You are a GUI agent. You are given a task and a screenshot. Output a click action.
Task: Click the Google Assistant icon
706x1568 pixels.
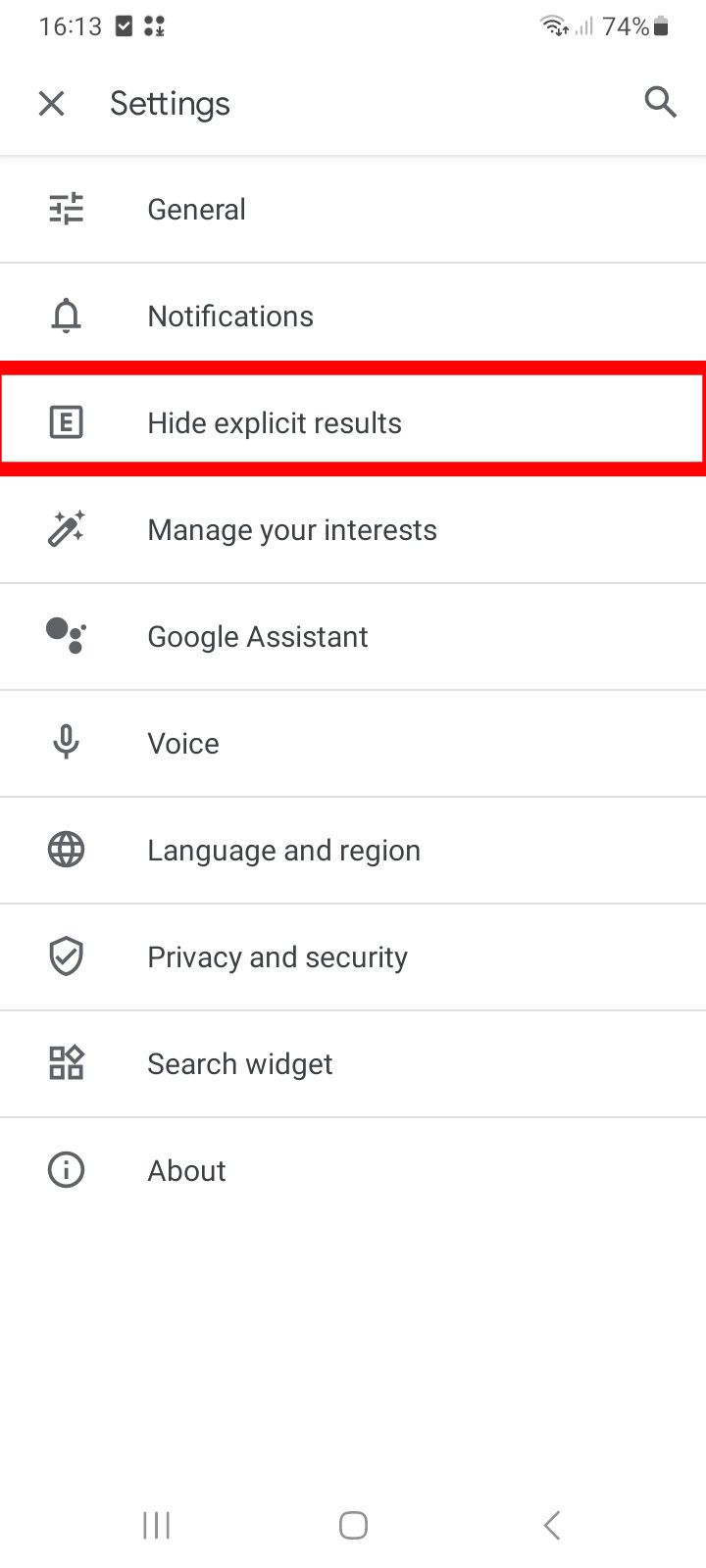click(66, 636)
